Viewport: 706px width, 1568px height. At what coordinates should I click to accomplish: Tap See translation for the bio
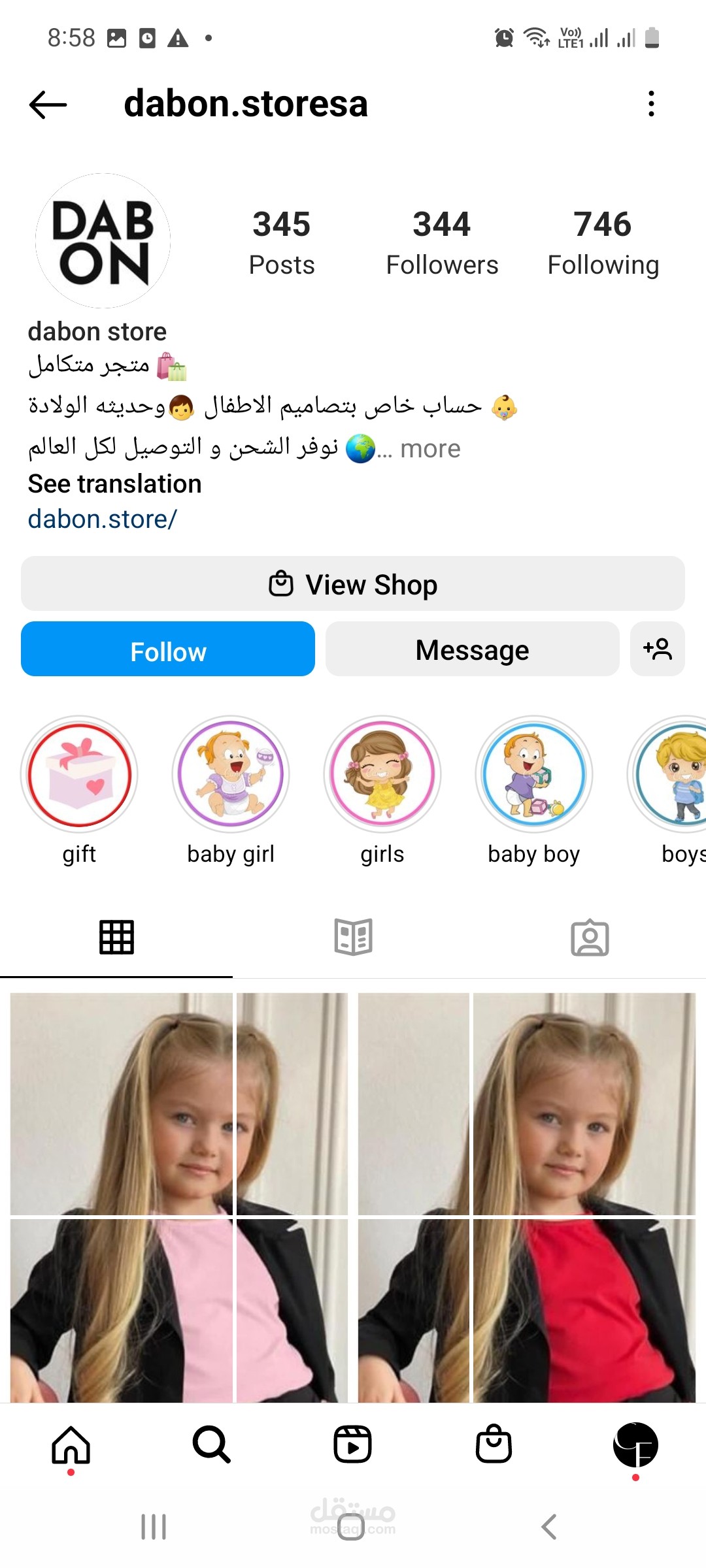tap(115, 484)
